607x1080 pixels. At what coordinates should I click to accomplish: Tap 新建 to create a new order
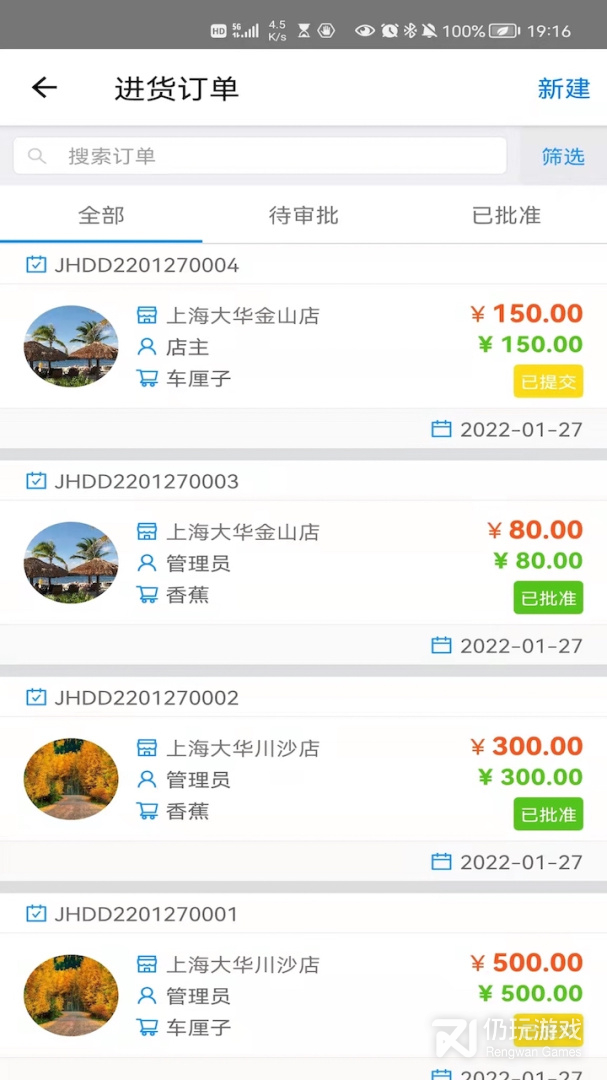(564, 88)
